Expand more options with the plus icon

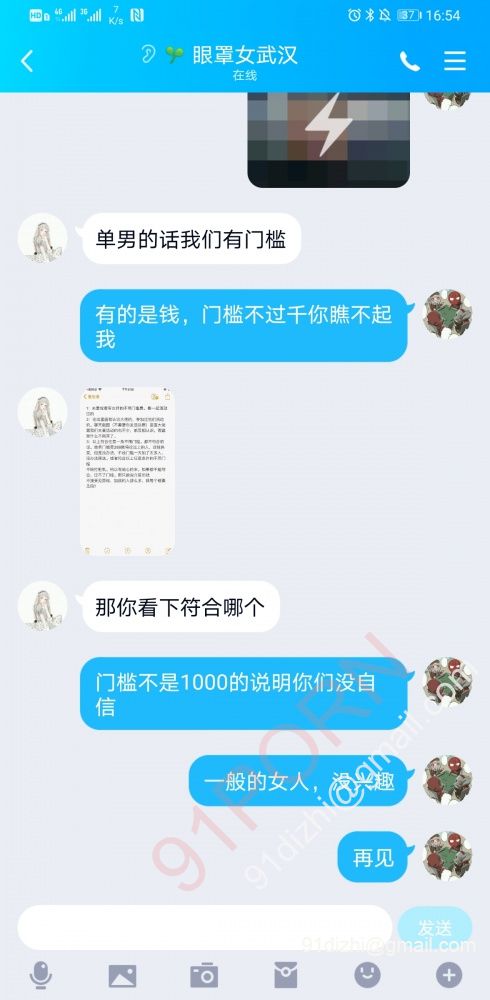coord(449,975)
